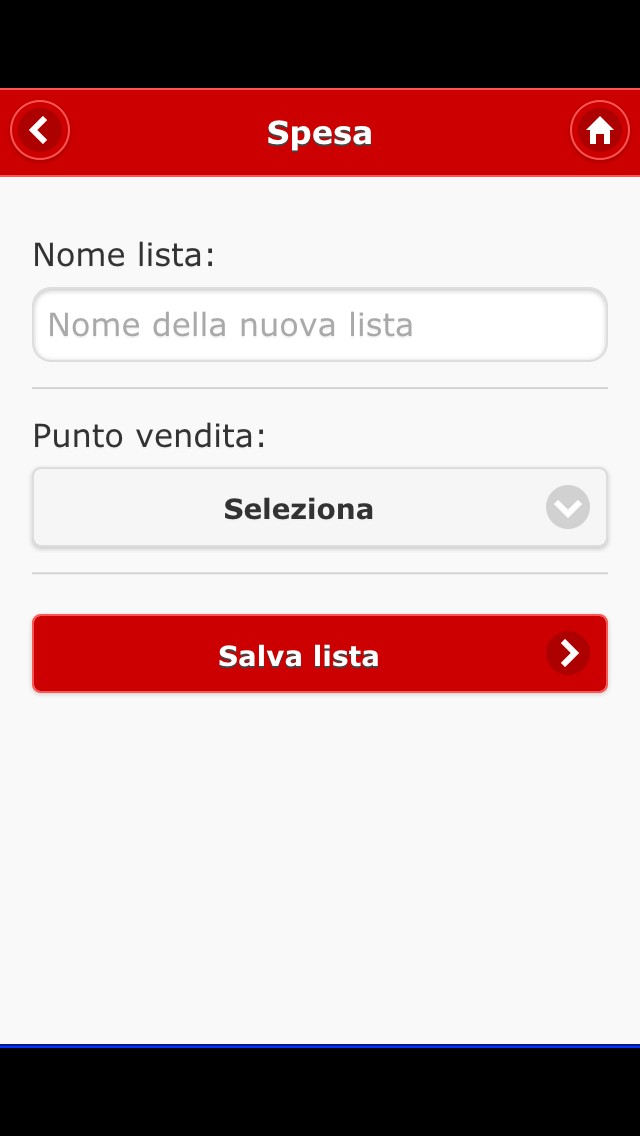Image resolution: width=640 pixels, height=1136 pixels.
Task: Open the home screen icon
Action: click(x=599, y=130)
